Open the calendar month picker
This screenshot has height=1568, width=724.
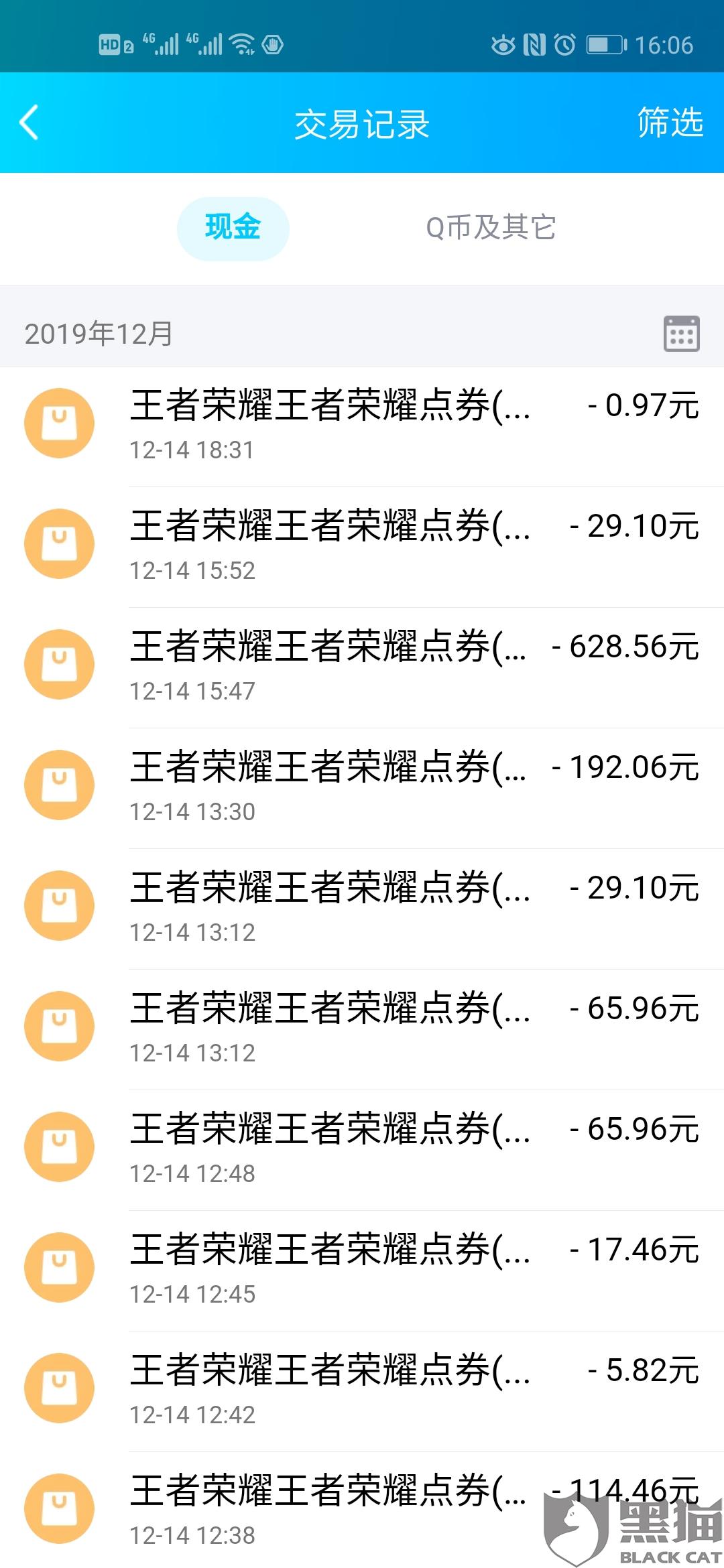(681, 334)
